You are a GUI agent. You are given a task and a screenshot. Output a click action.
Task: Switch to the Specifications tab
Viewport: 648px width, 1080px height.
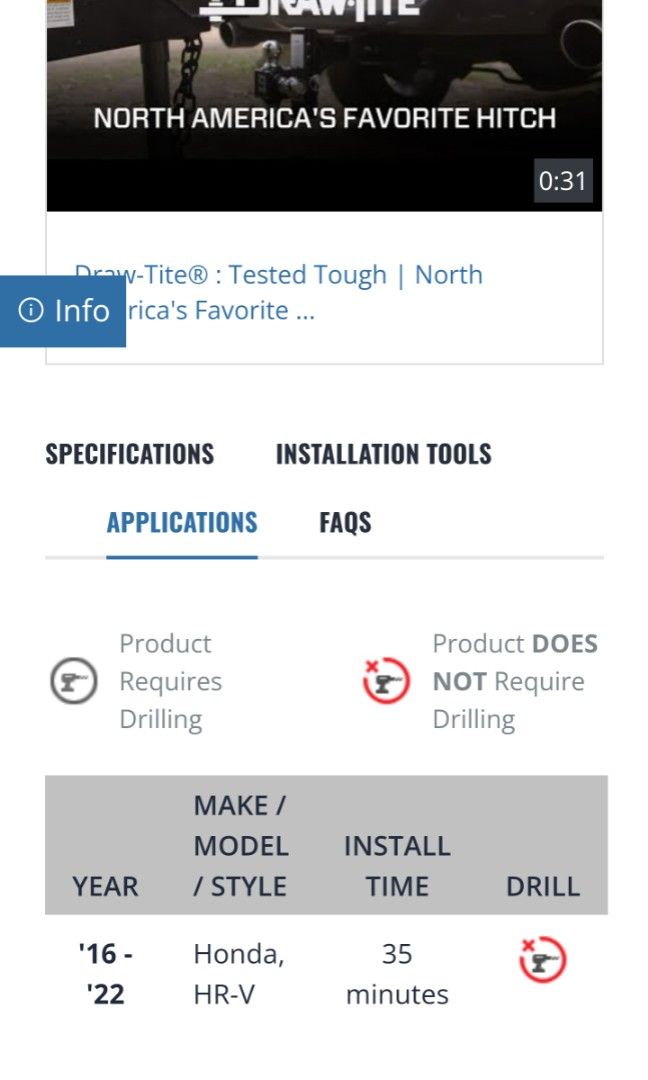click(x=129, y=454)
